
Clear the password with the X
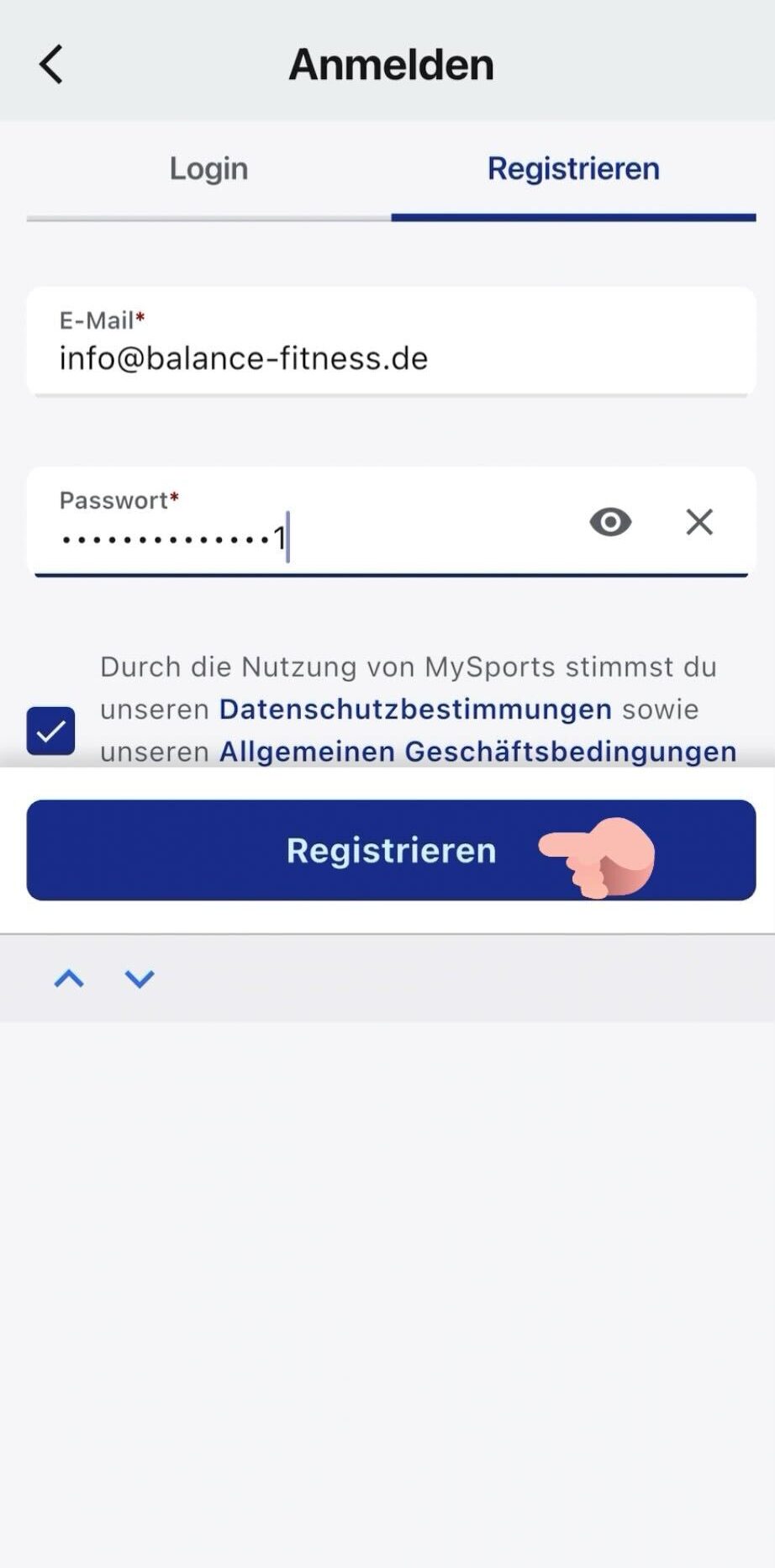[x=699, y=522]
